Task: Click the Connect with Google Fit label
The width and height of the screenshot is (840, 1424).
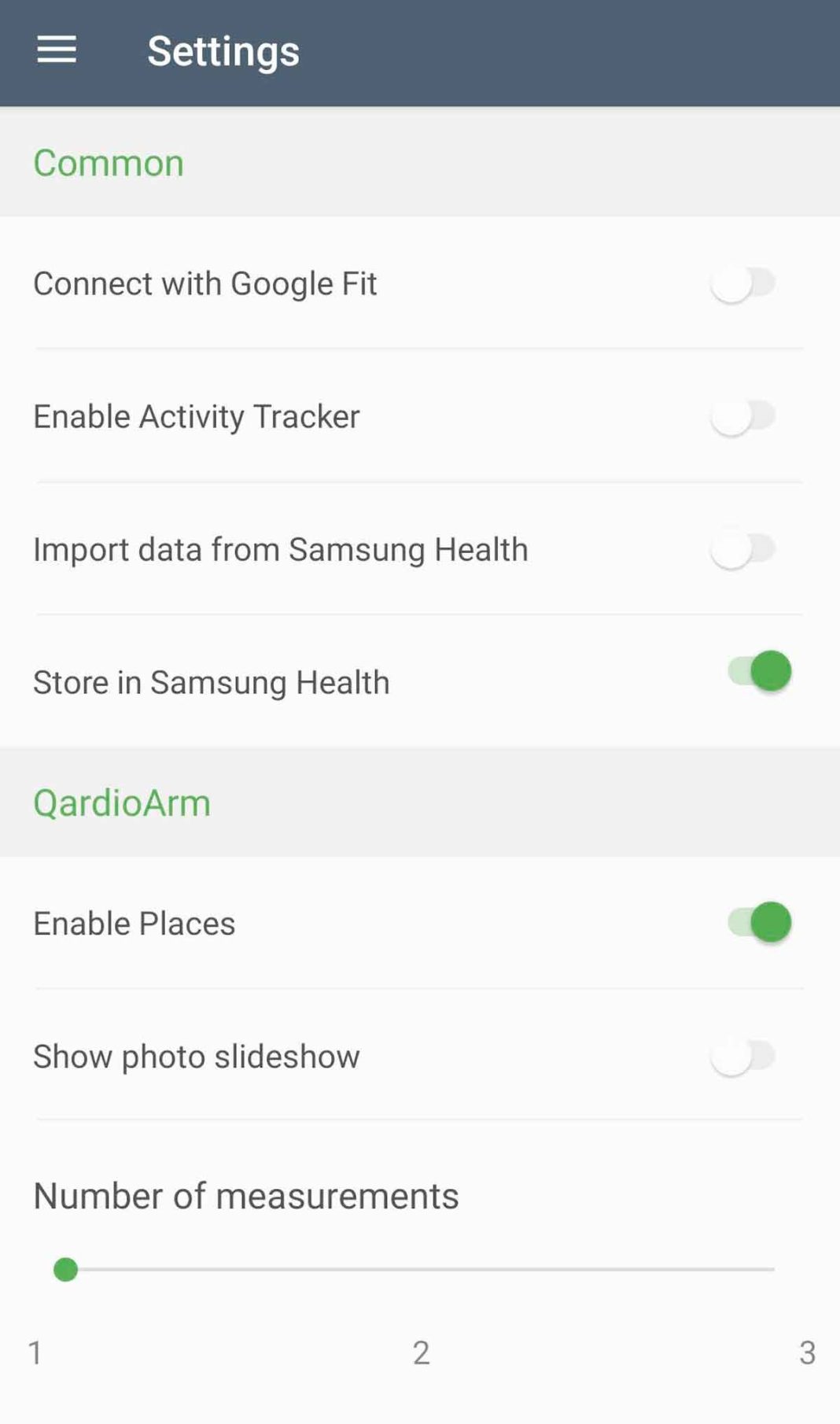Action: pos(205,284)
